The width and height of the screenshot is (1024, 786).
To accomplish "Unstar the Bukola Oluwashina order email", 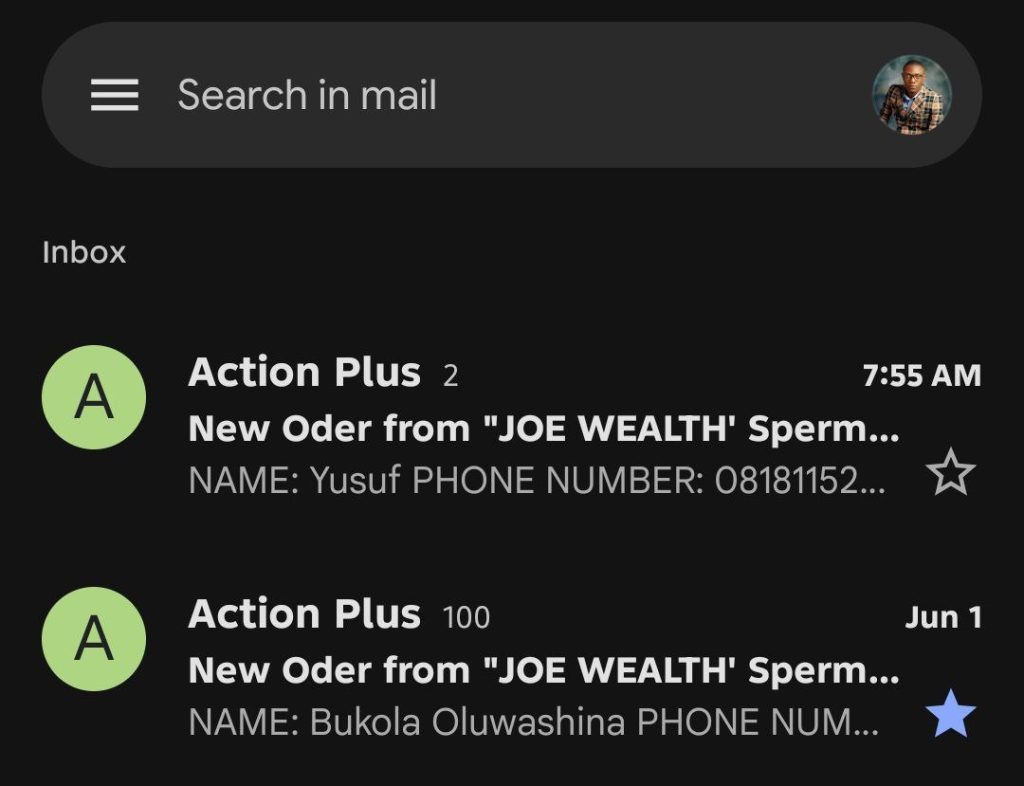I will click(x=950, y=716).
